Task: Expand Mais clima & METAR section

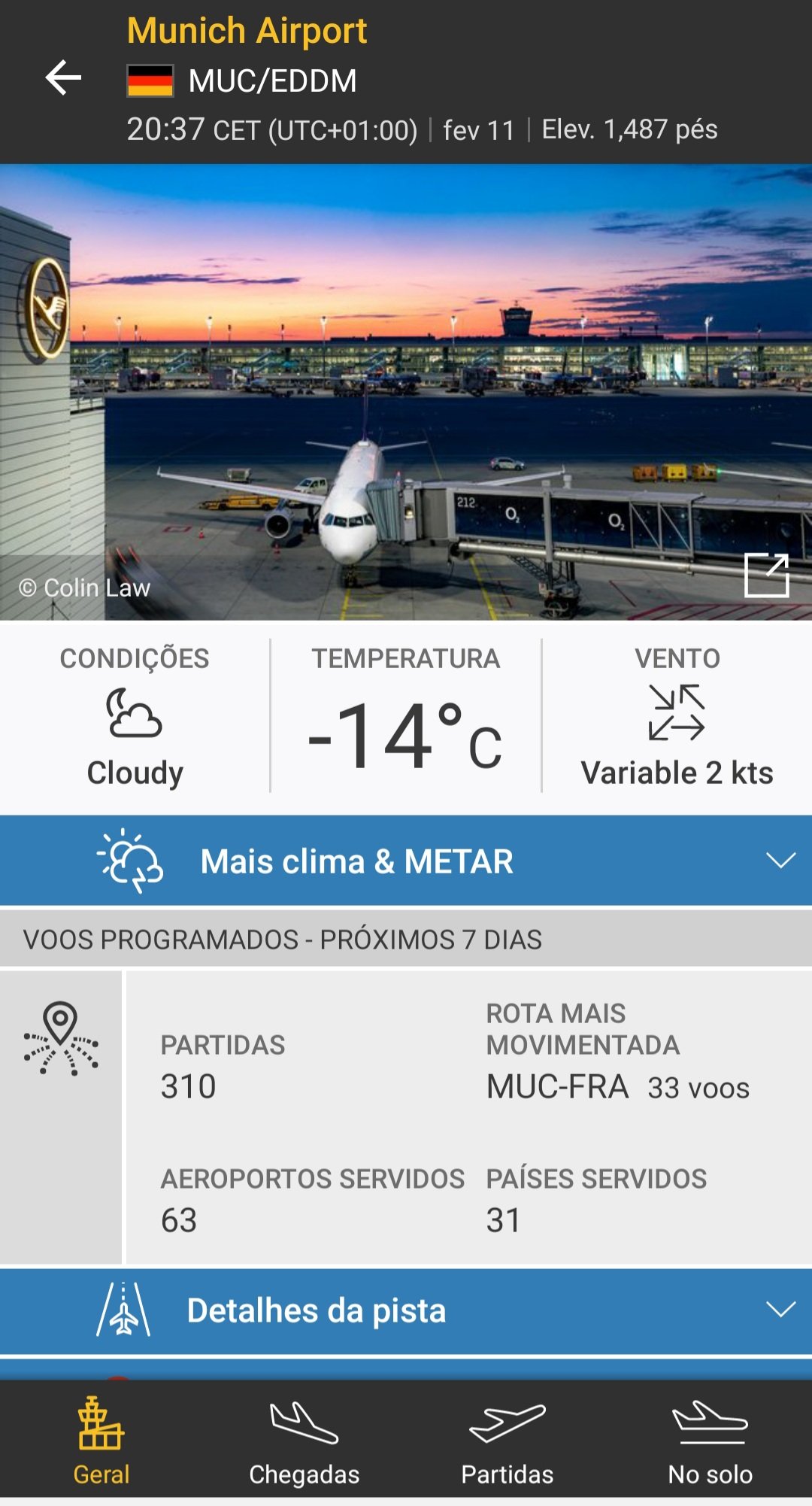Action: 406,861
